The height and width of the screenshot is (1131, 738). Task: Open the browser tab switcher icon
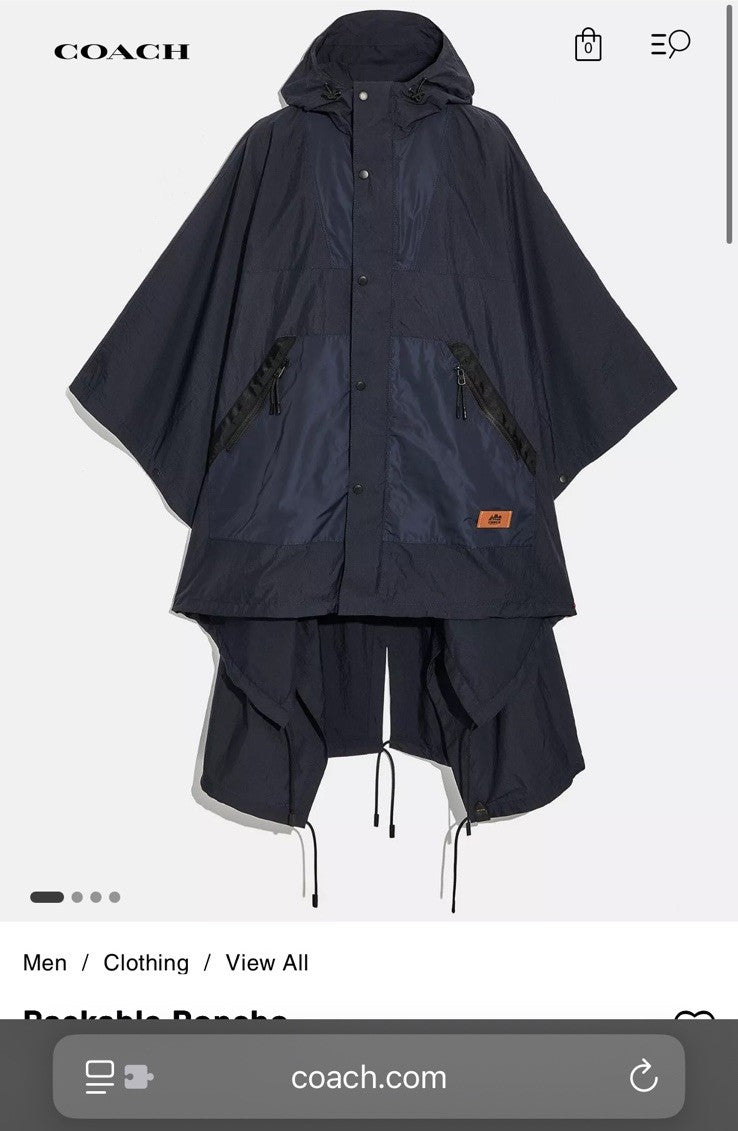pos(100,1077)
